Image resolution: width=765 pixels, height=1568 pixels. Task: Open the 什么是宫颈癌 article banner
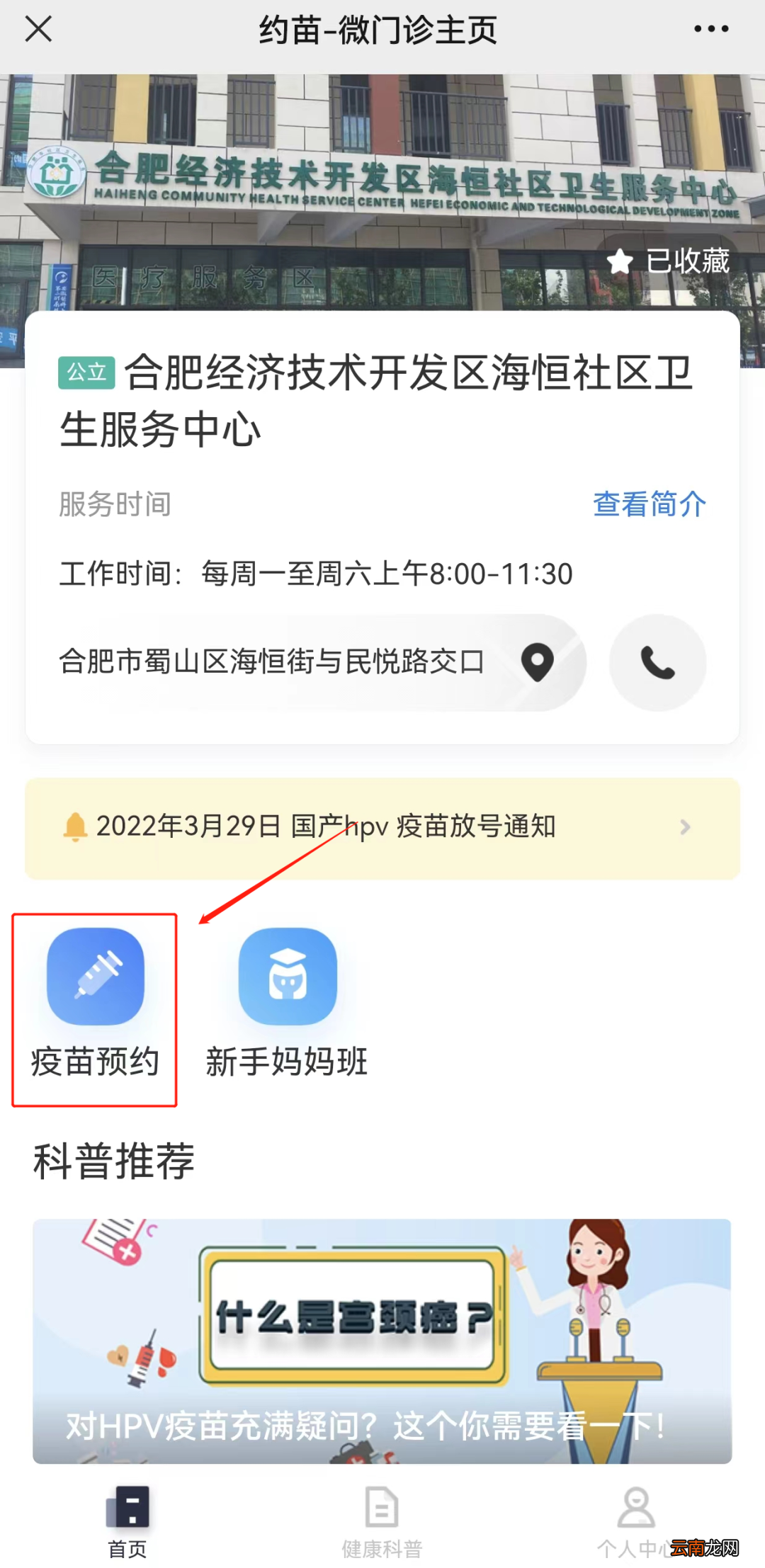pyautogui.click(x=382, y=1324)
